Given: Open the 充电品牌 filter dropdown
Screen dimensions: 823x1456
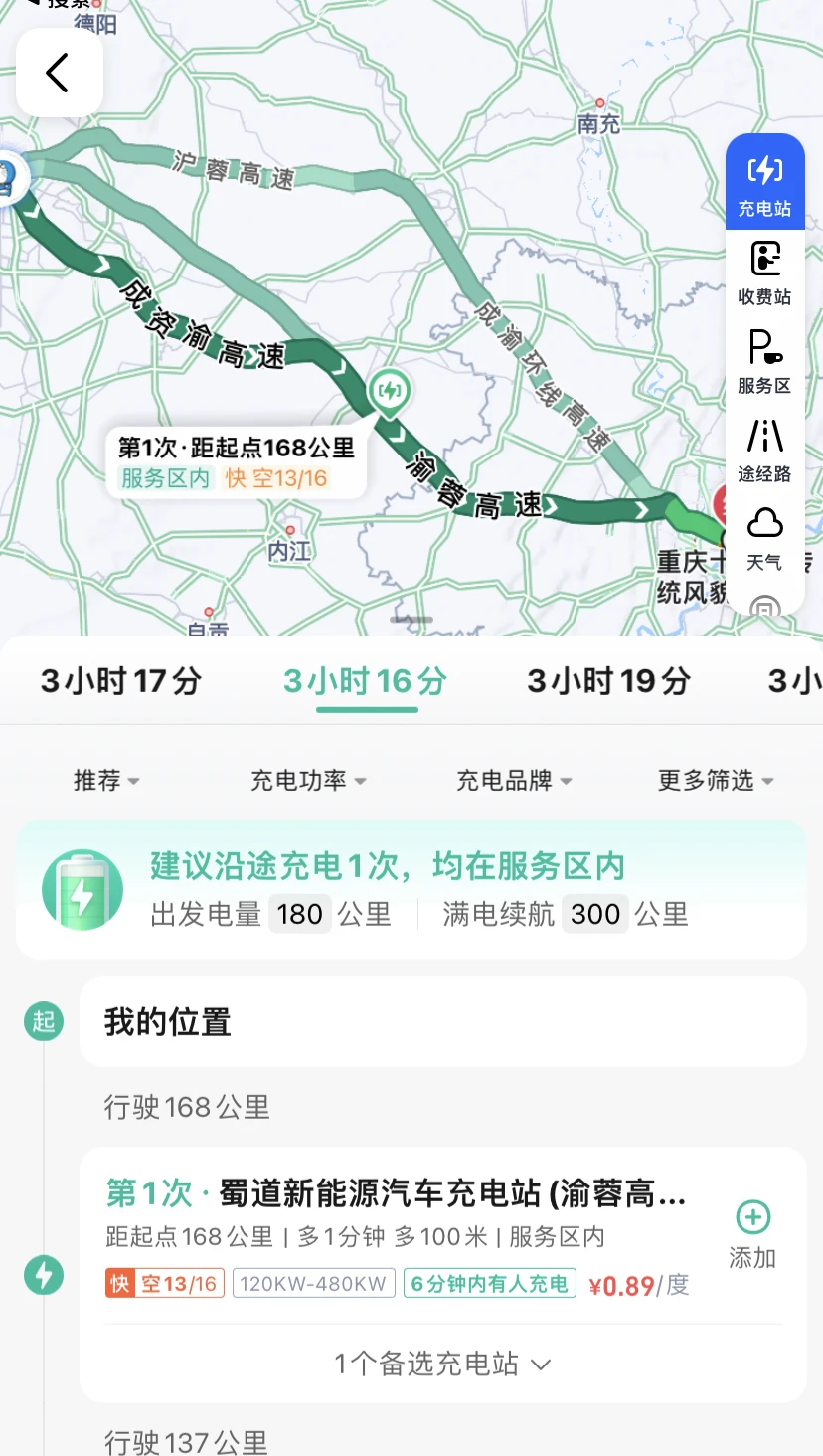Looking at the screenshot, I should pos(514,781).
